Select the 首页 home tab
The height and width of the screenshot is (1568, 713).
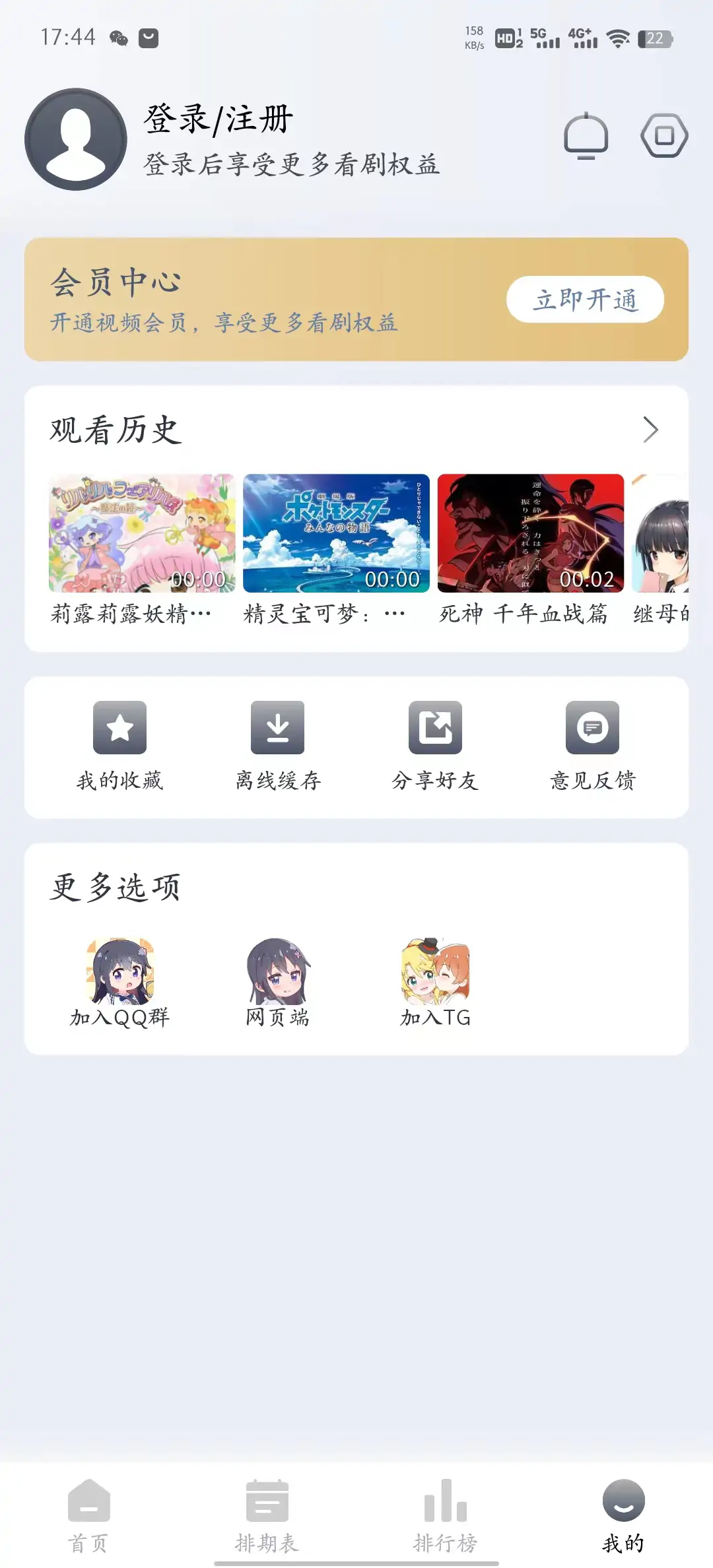[89, 1511]
